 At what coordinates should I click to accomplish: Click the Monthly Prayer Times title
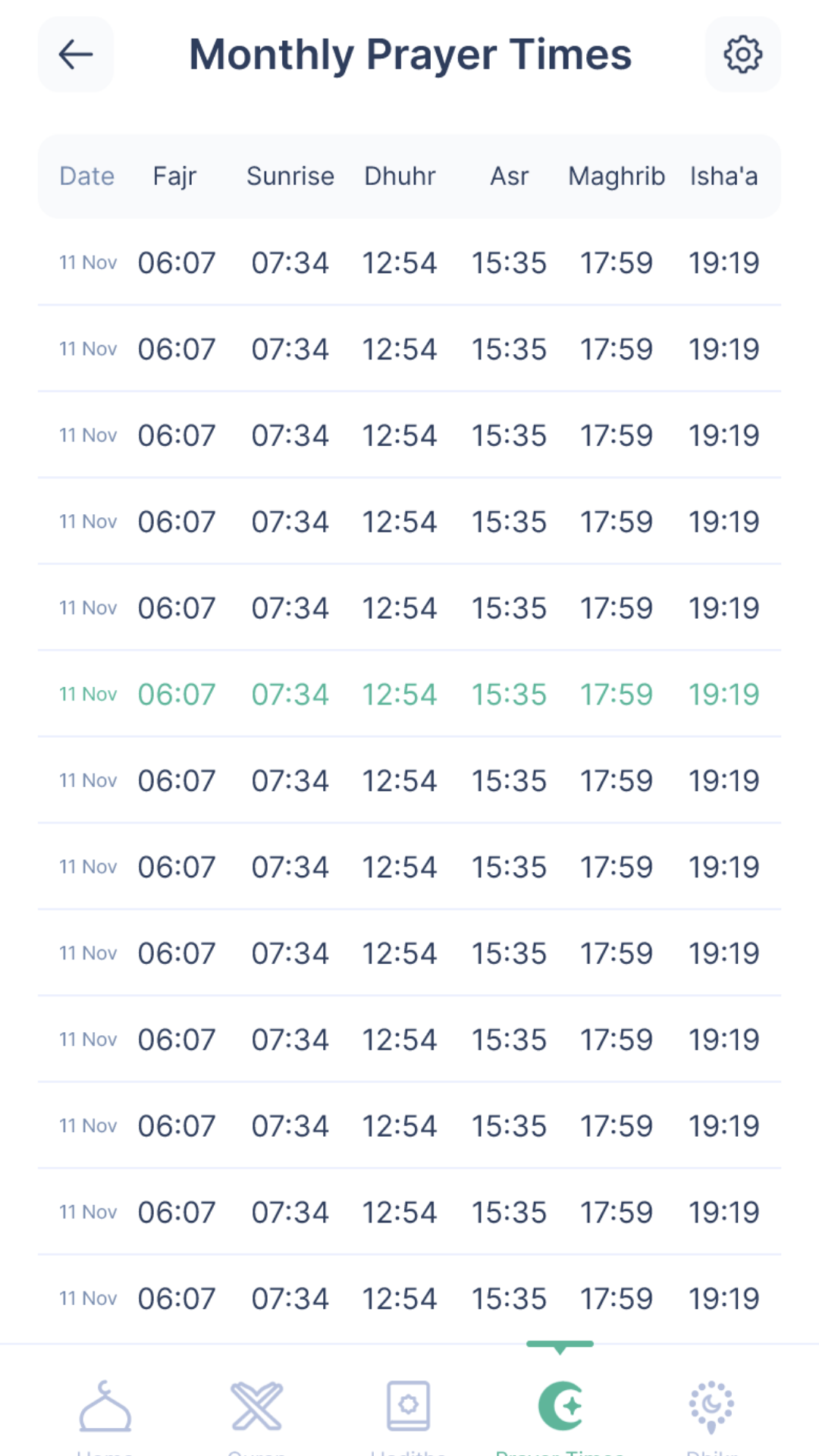[x=410, y=53]
